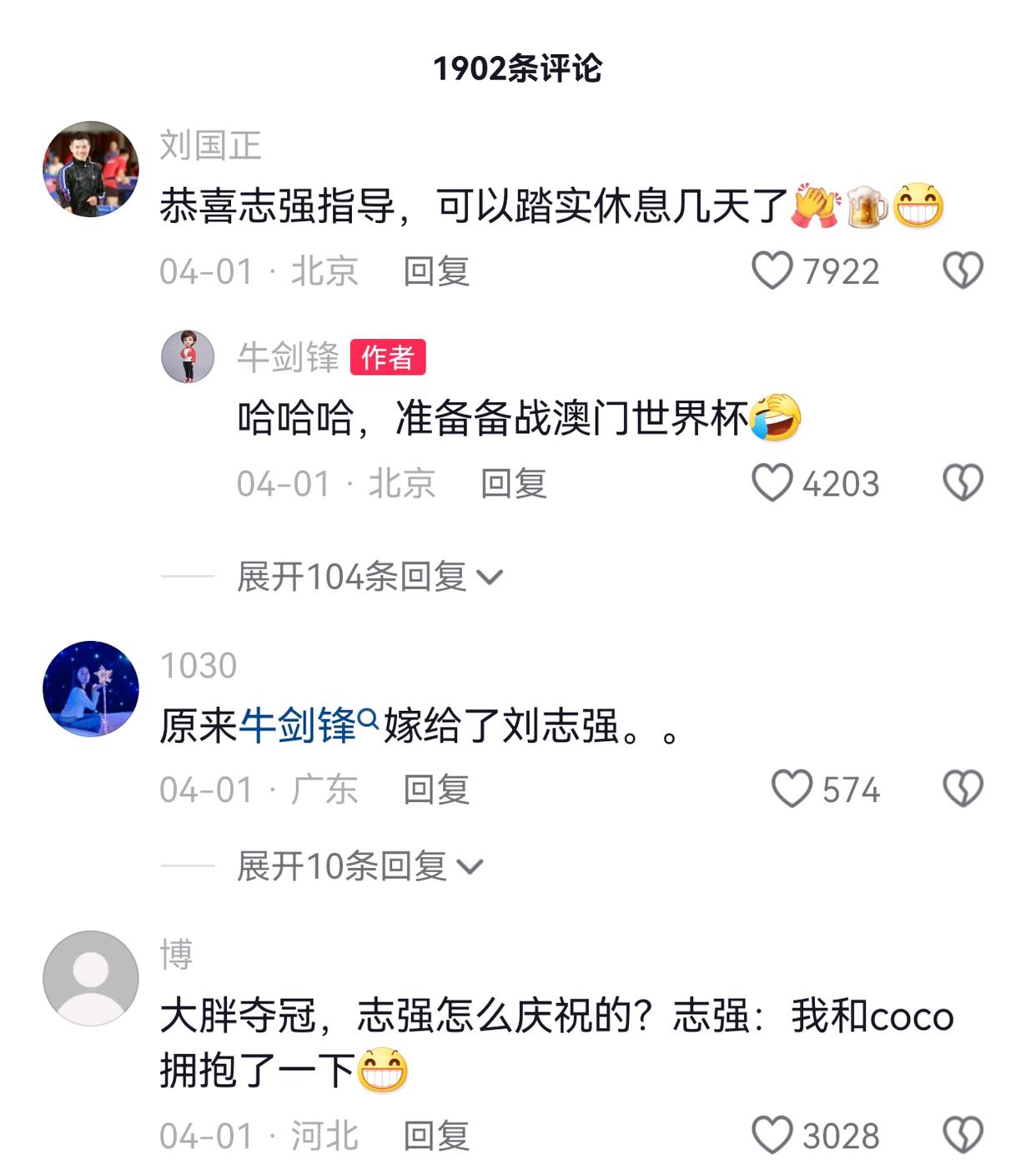The height and width of the screenshot is (1160, 1036).
Task: Reply to 牛剑锋's comment
Action: pyautogui.click(x=513, y=483)
